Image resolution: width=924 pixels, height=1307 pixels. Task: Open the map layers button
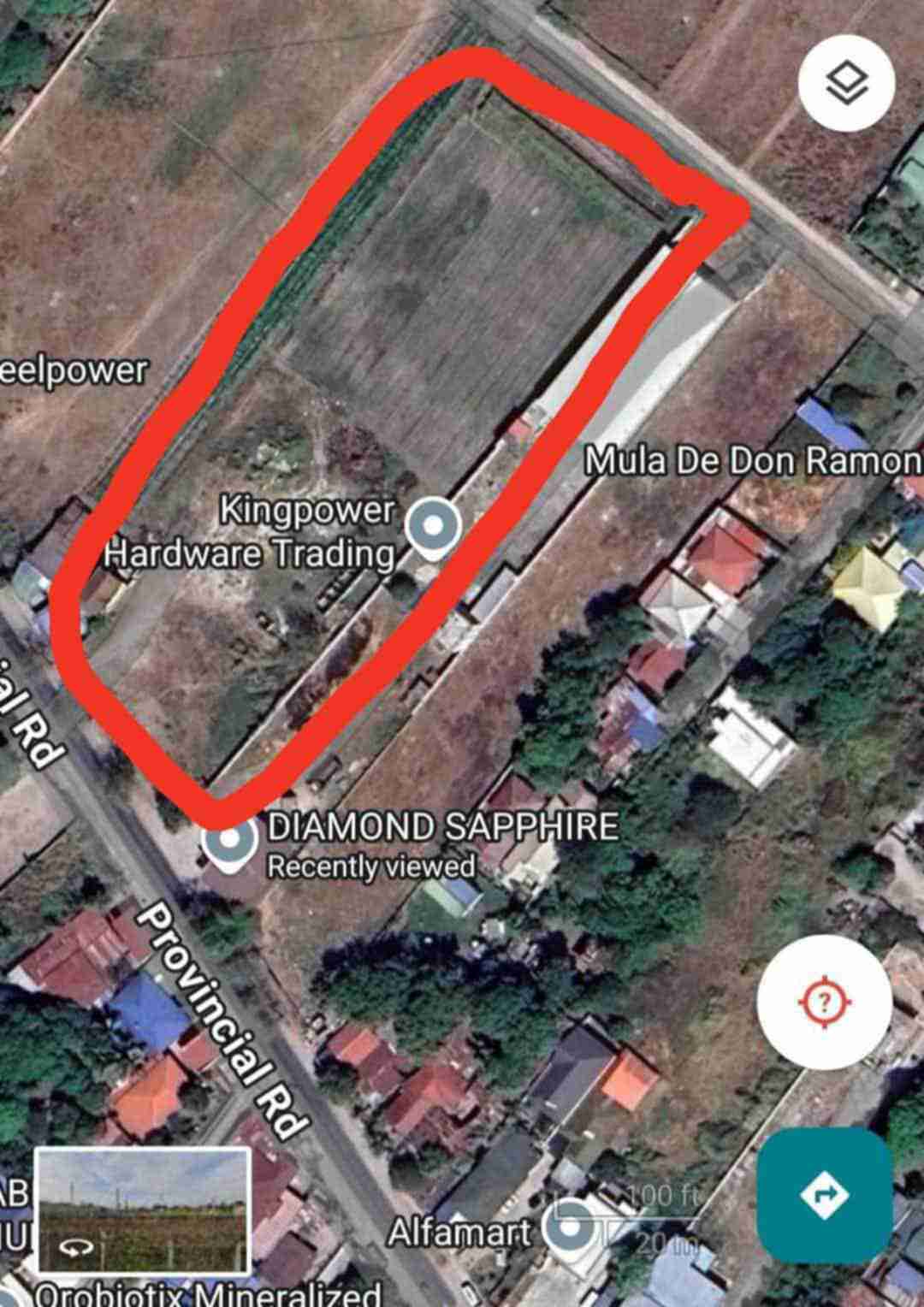pos(846,83)
